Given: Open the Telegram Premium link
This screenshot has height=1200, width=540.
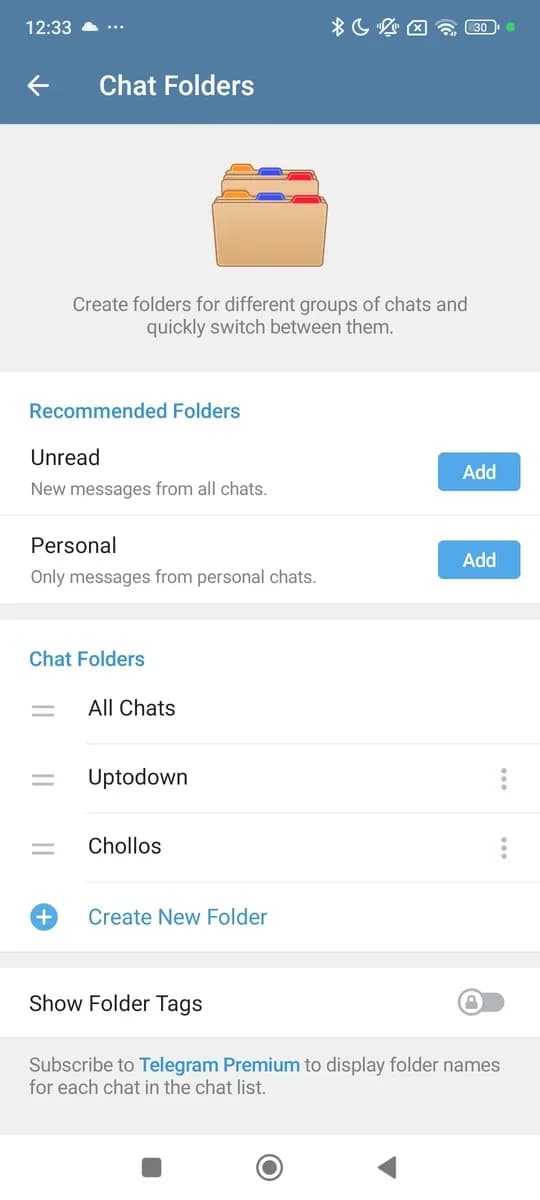Looking at the screenshot, I should click(x=219, y=1065).
